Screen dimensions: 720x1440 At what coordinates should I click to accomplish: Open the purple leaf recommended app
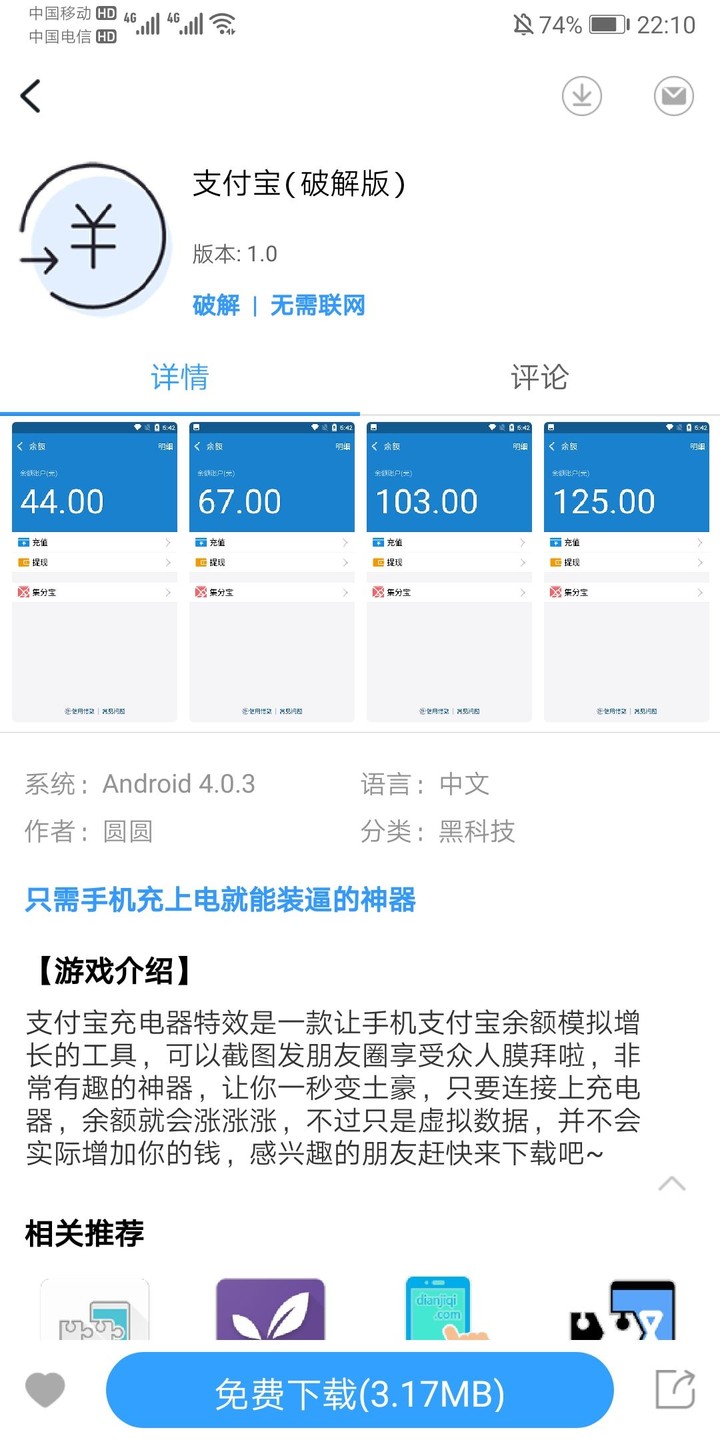pyautogui.click(x=270, y=1310)
